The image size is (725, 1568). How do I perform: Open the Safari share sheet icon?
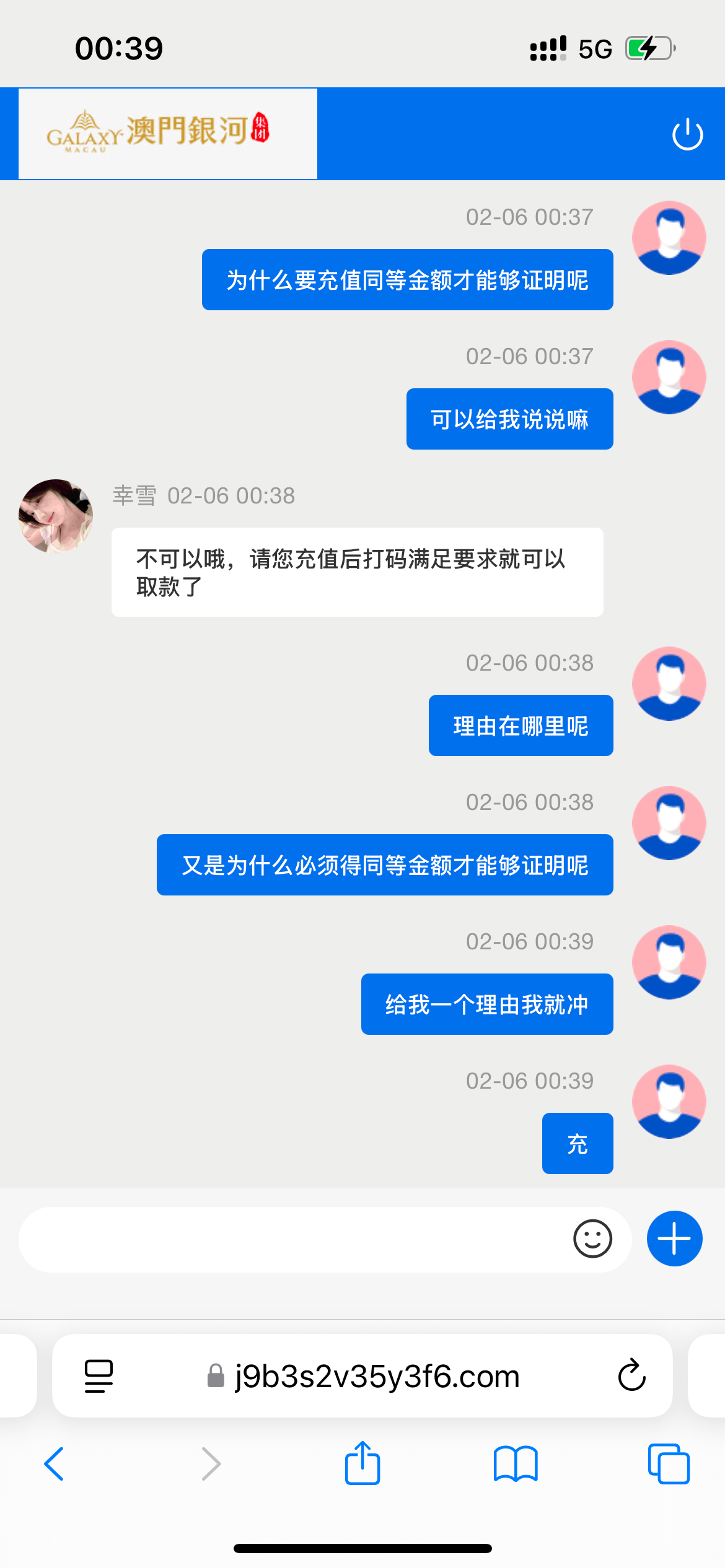pyautogui.click(x=362, y=1465)
